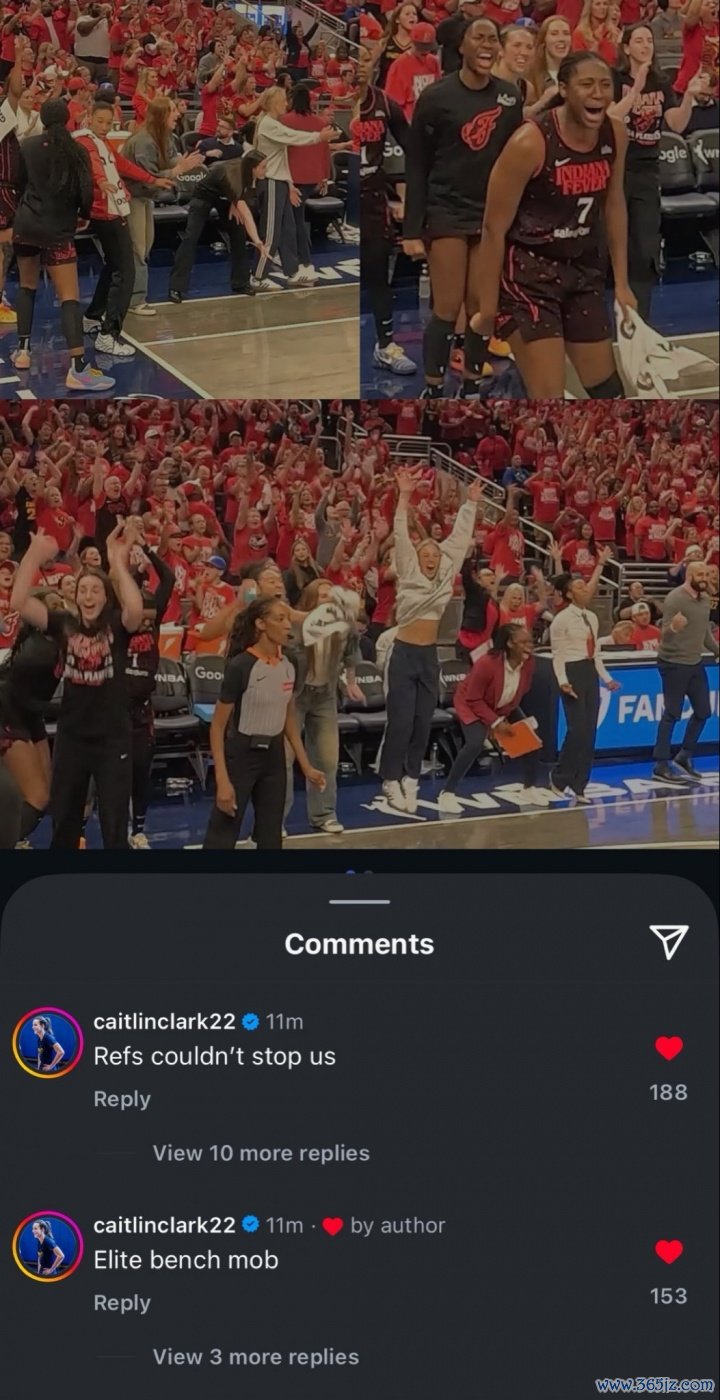Open profile picture beside "Elite bench mob"
Screen dimensions: 720x1400
pos(47,1247)
